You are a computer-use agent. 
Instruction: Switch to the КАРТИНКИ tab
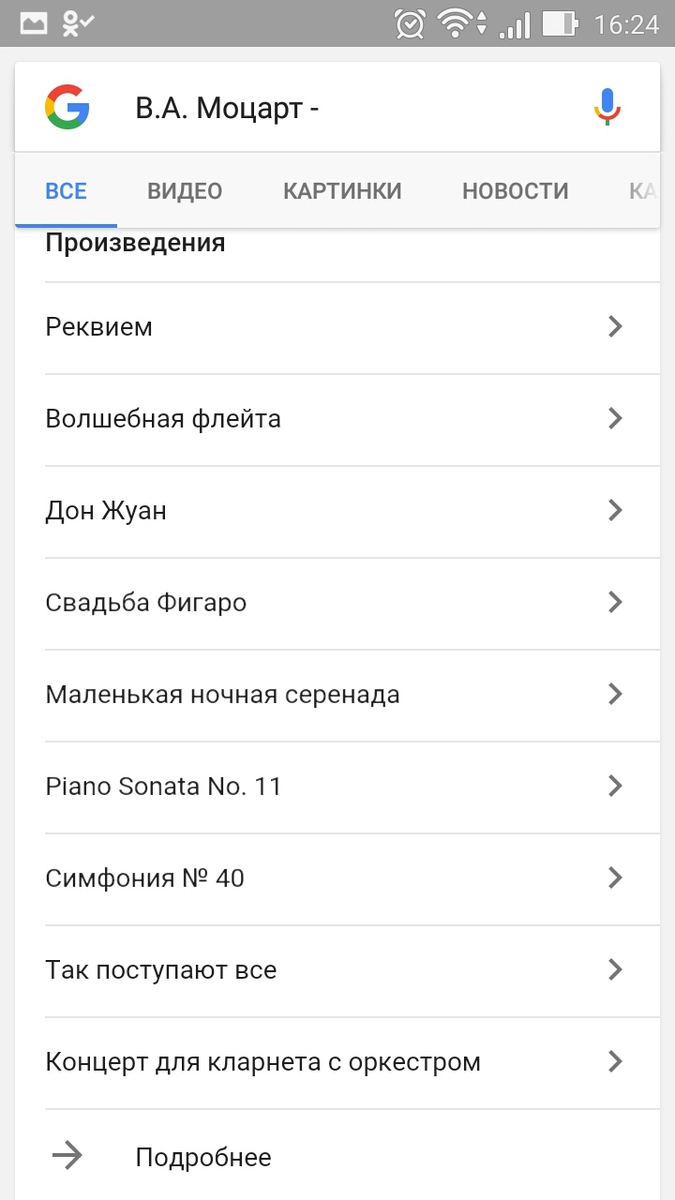click(x=342, y=191)
